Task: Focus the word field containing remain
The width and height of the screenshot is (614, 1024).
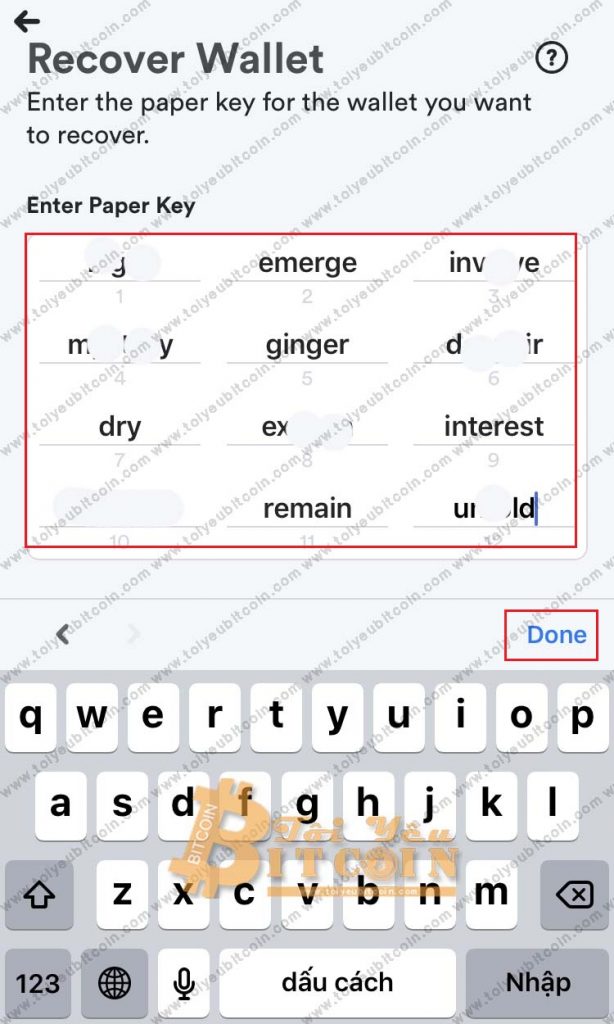Action: click(x=307, y=509)
